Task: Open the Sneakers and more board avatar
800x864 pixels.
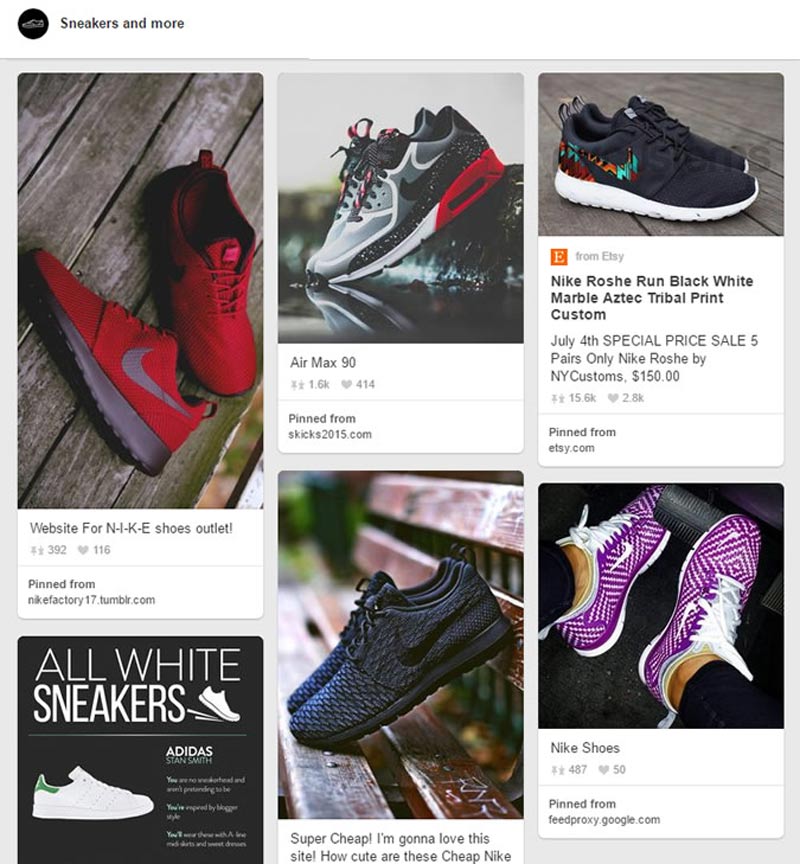Action: (x=33, y=24)
